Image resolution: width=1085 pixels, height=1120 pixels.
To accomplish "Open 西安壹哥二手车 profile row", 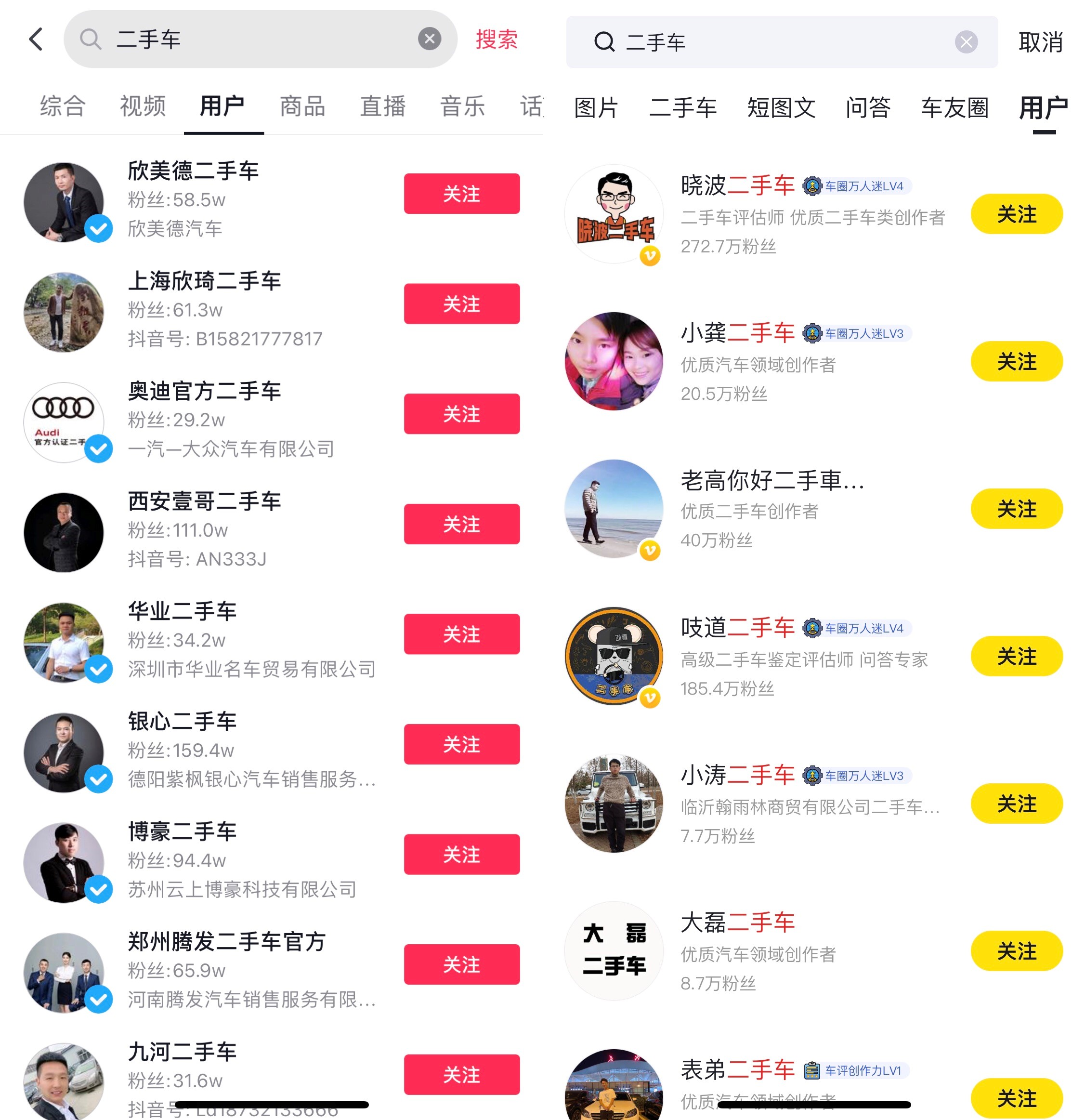I will click(x=272, y=531).
